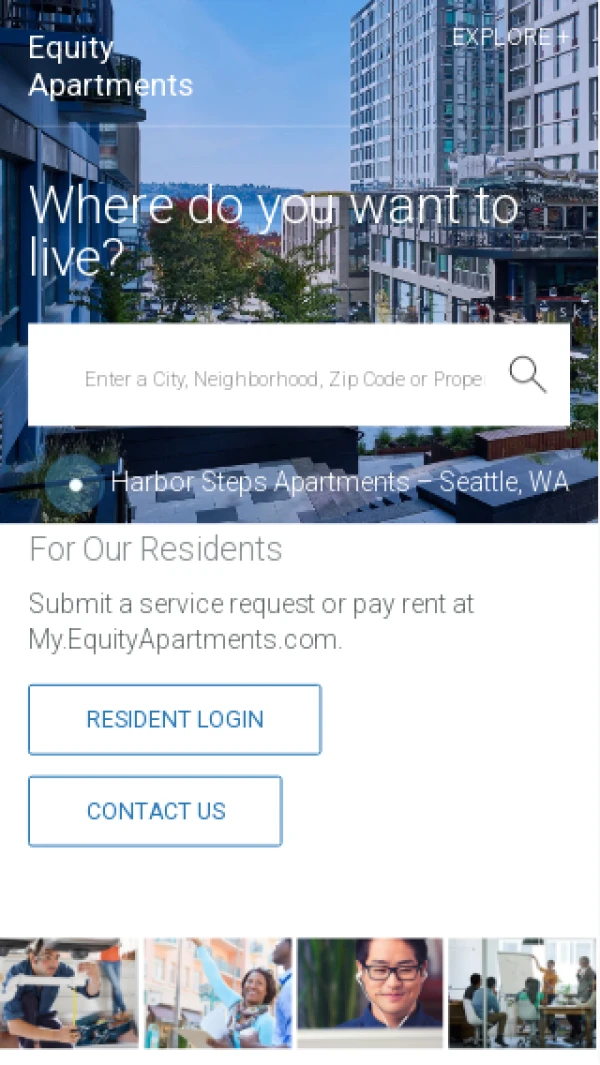
Task: Open the Equity Apartments home logo
Action: point(110,66)
